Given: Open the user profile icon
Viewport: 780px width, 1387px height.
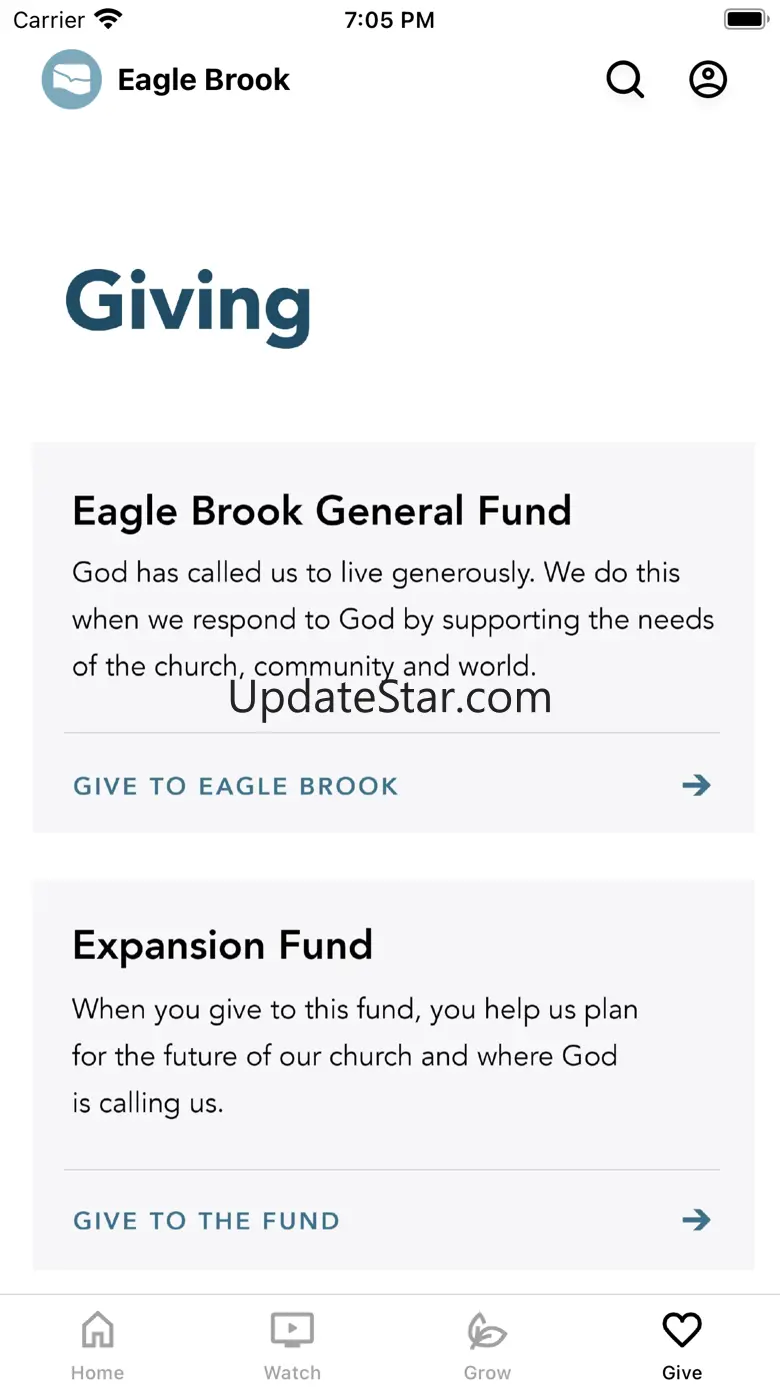Looking at the screenshot, I should click(x=708, y=80).
